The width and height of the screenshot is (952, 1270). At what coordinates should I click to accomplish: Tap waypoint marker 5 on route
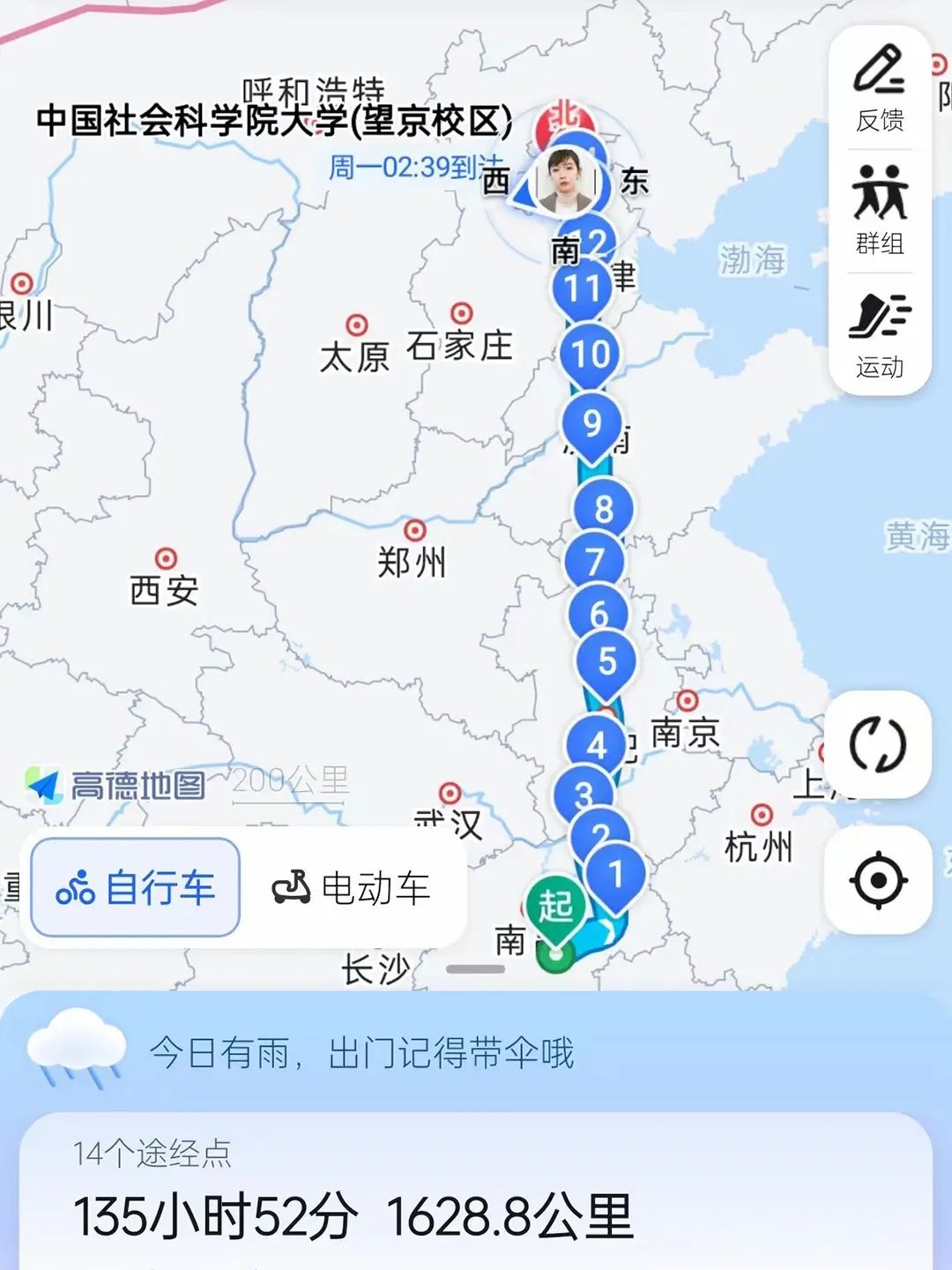(x=606, y=661)
